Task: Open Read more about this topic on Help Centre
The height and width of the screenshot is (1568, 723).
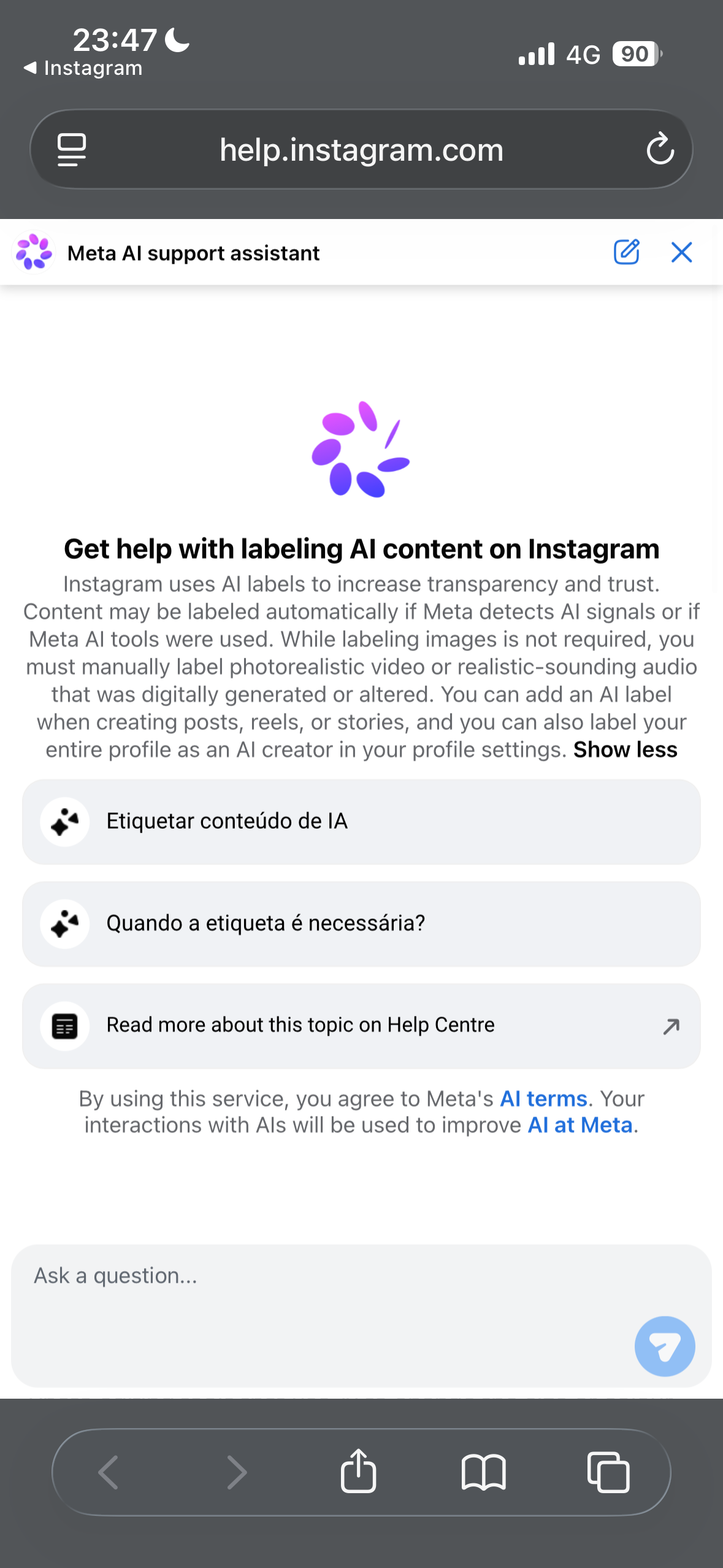Action: 361,1026
